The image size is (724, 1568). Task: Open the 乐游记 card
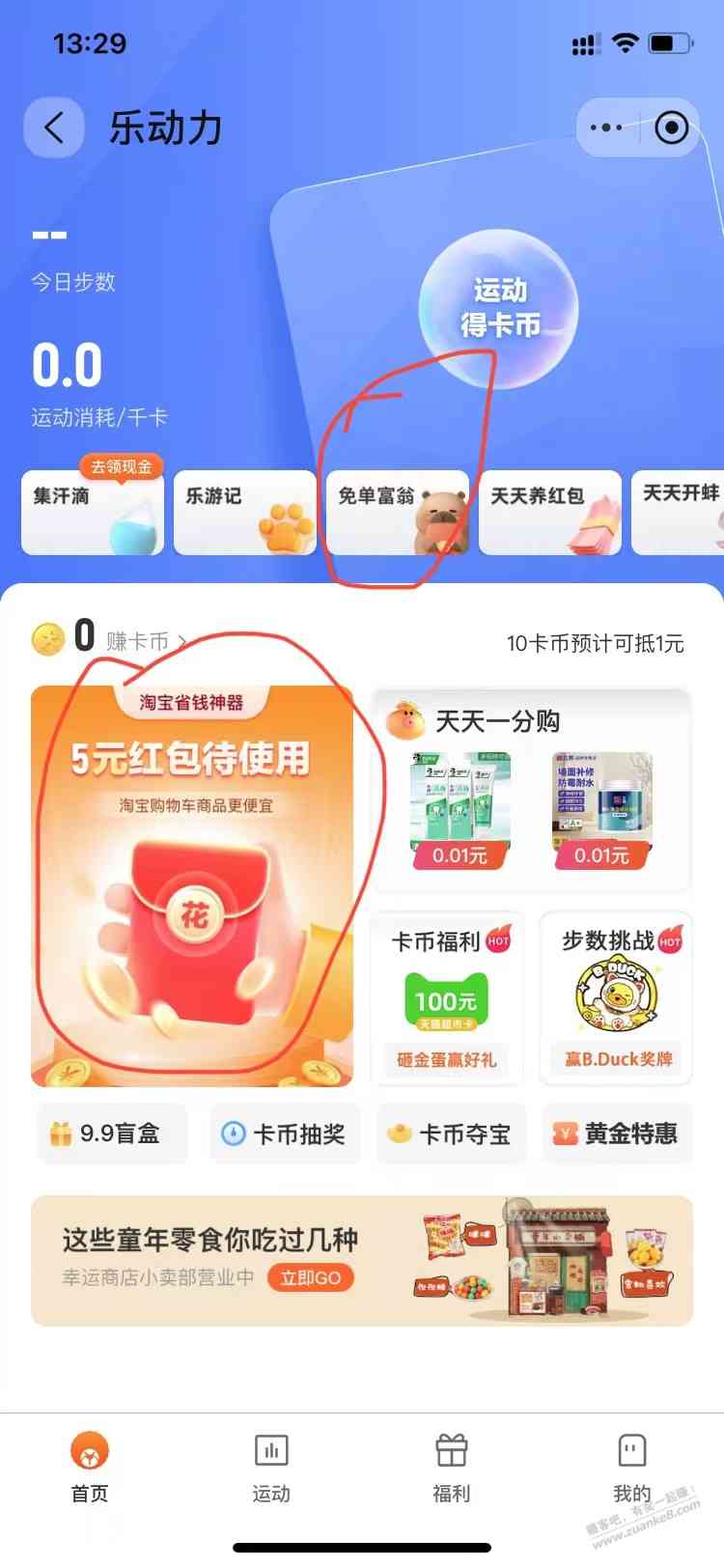pyautogui.click(x=244, y=513)
